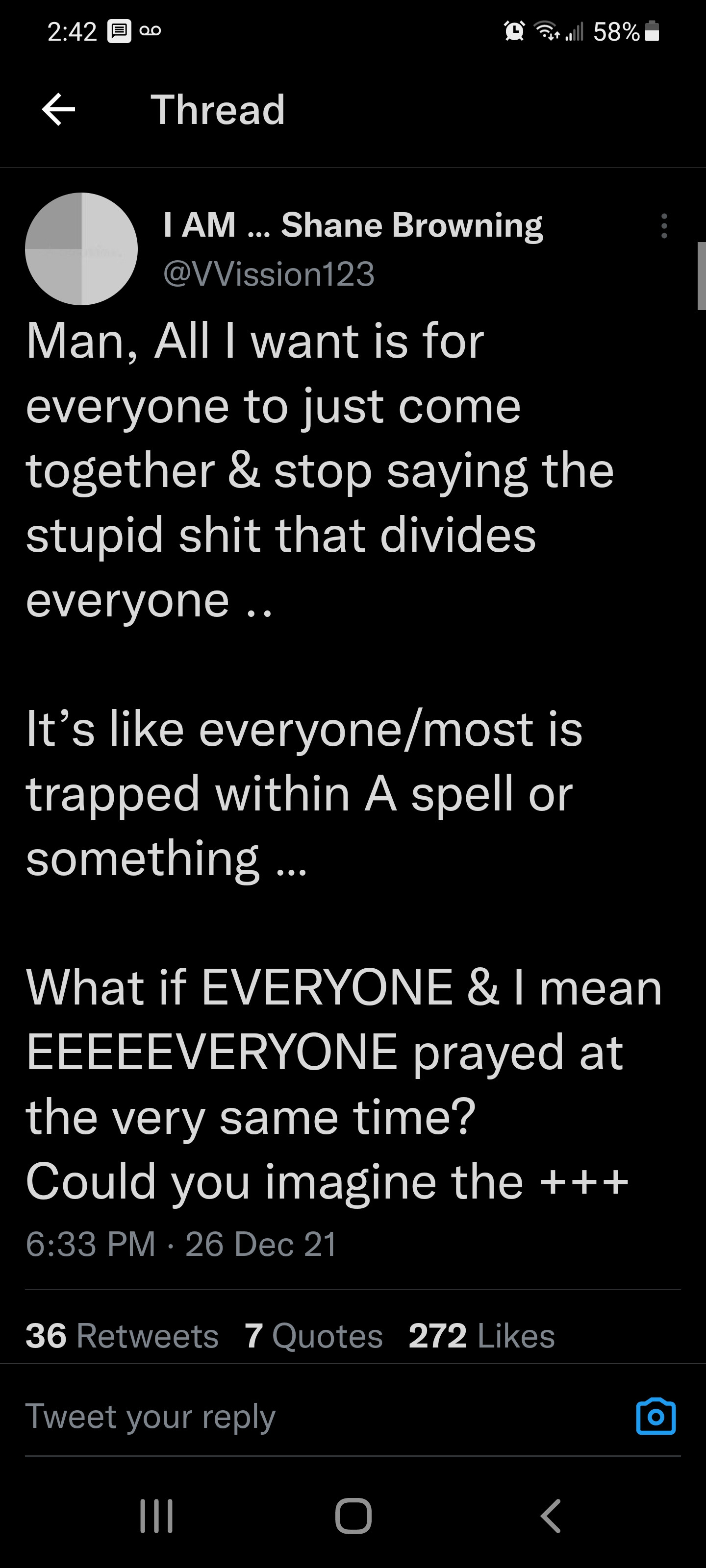The width and height of the screenshot is (706, 1568).
Task: Open the camera icon to attach a photo
Action: point(656,1417)
